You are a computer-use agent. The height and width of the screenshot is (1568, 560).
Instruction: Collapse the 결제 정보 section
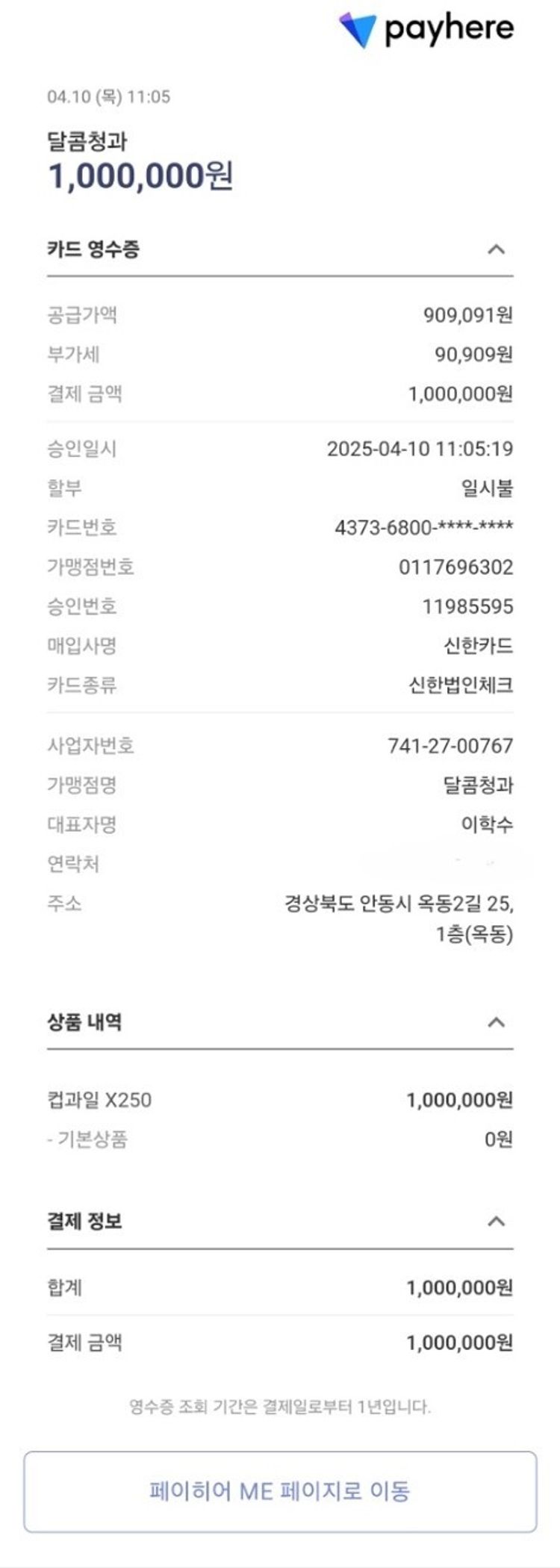pyautogui.click(x=496, y=1222)
